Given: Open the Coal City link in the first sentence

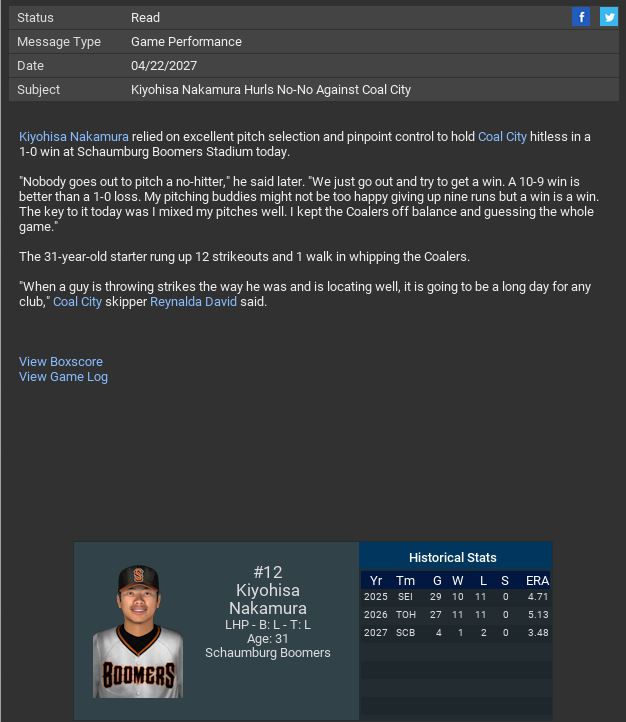Looking at the screenshot, I should point(502,137).
